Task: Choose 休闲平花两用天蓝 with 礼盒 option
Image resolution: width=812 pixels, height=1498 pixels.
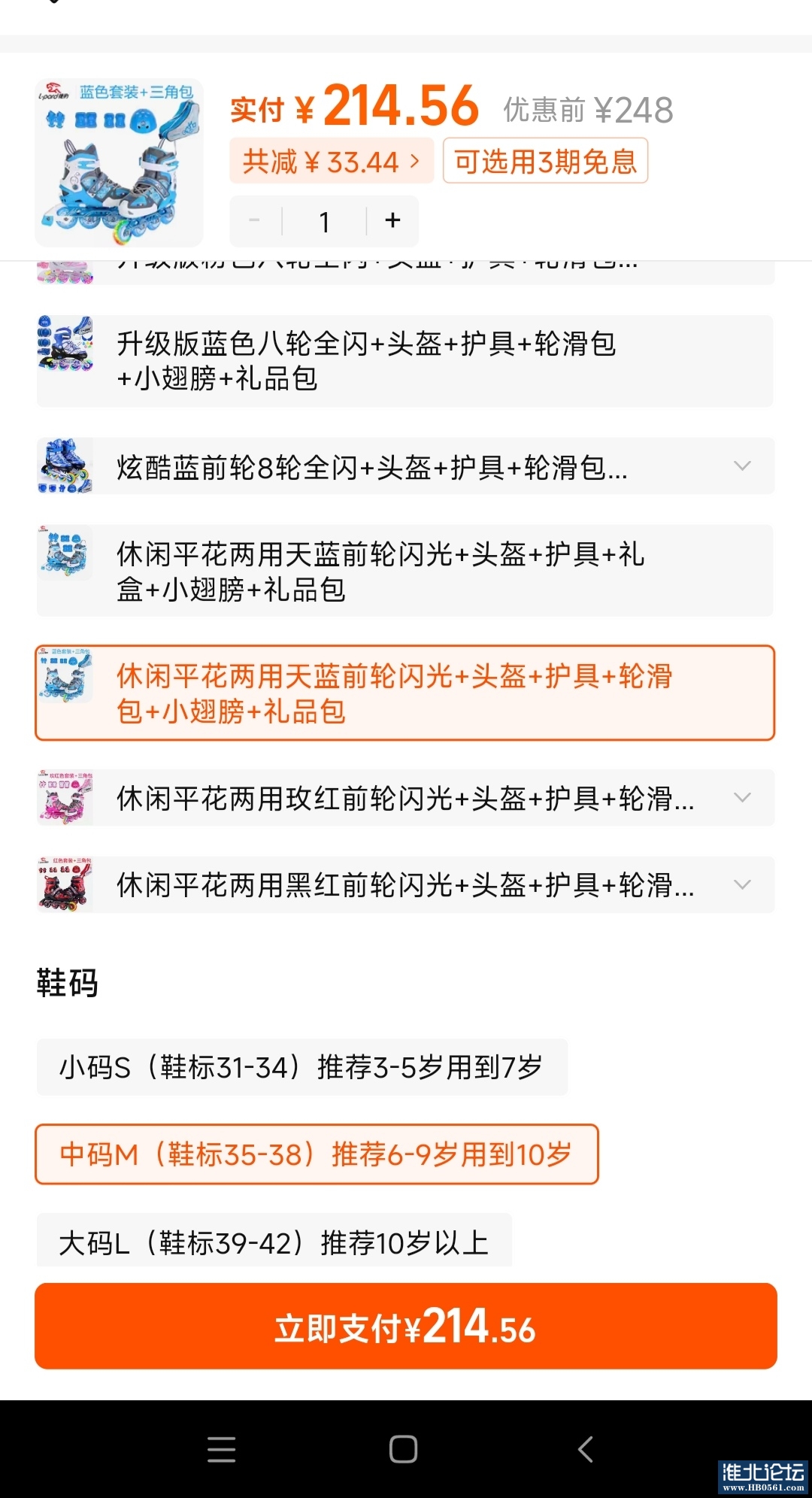Action: pos(404,571)
